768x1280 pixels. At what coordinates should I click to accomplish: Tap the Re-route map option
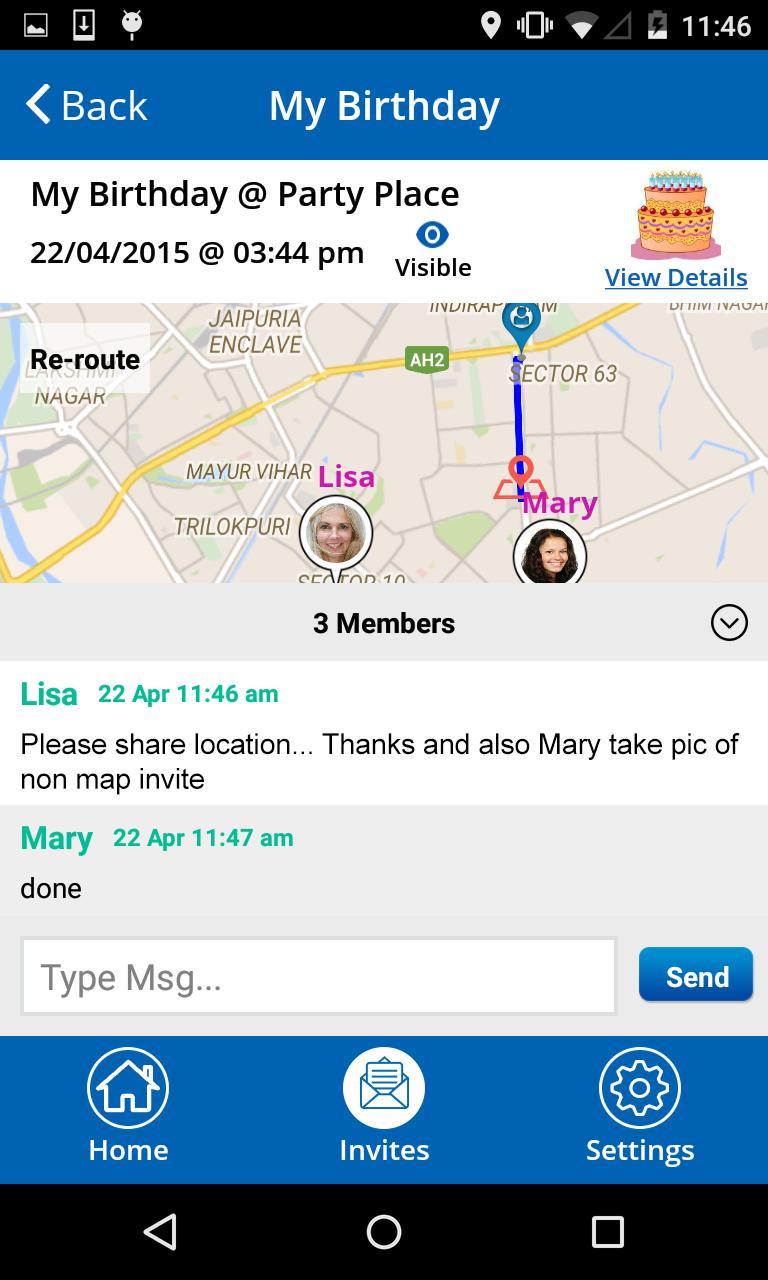(85, 358)
